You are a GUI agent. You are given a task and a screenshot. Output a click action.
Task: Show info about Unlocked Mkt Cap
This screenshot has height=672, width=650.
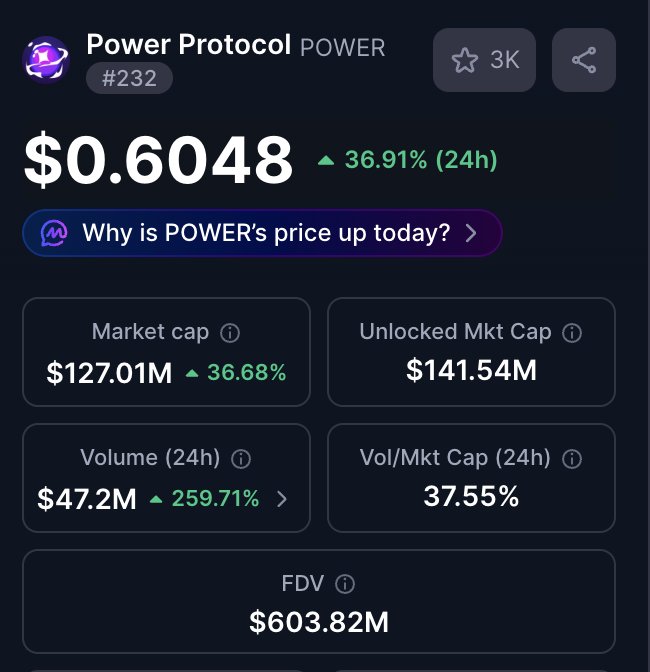[x=572, y=333]
